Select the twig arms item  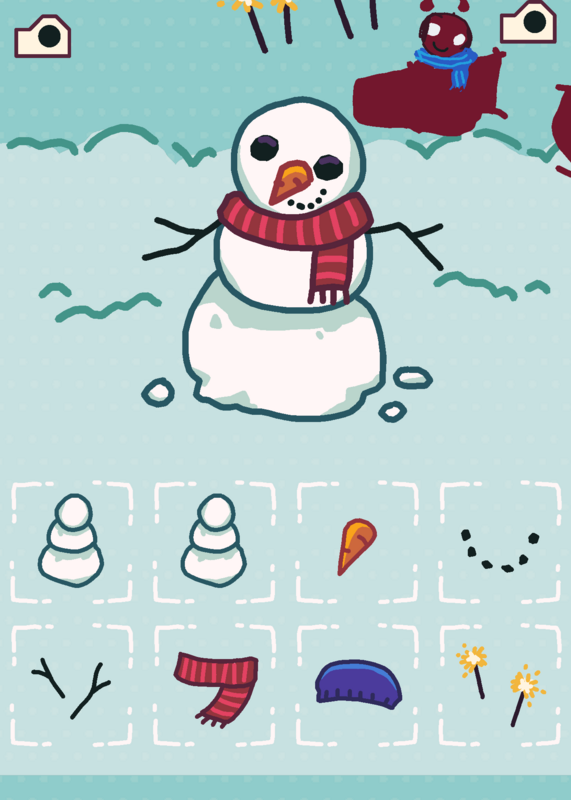point(71,685)
